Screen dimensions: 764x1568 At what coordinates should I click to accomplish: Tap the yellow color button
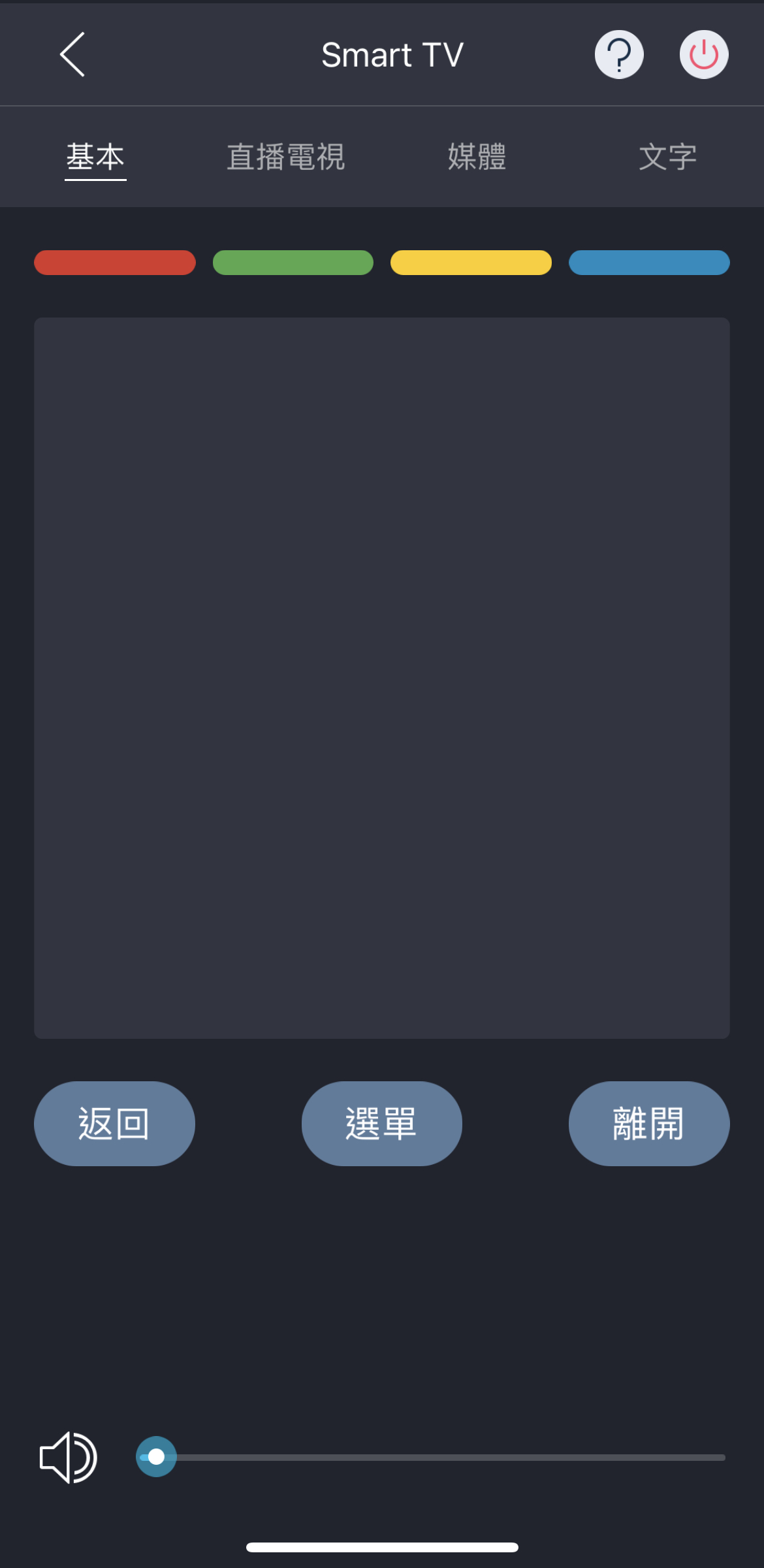point(471,263)
